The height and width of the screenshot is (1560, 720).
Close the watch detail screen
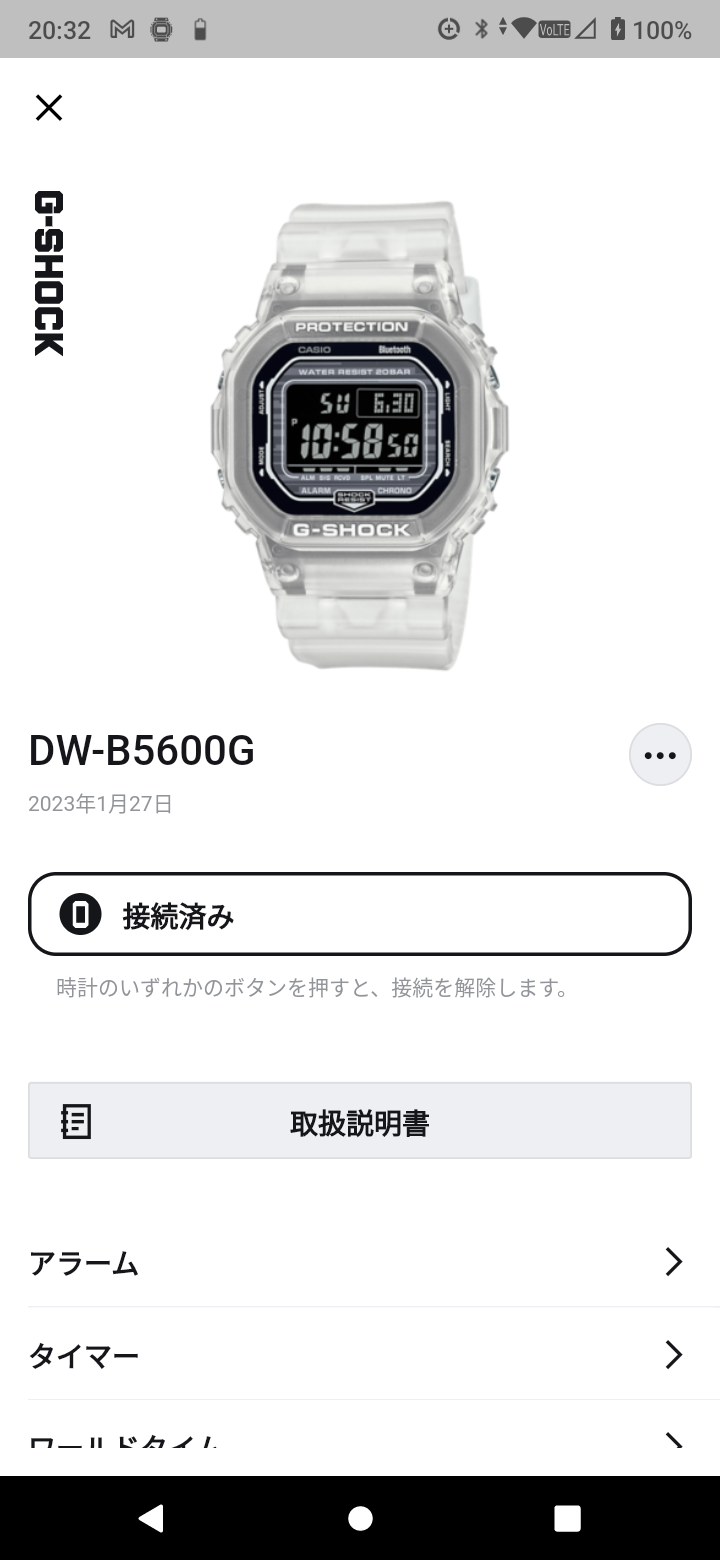click(x=49, y=107)
